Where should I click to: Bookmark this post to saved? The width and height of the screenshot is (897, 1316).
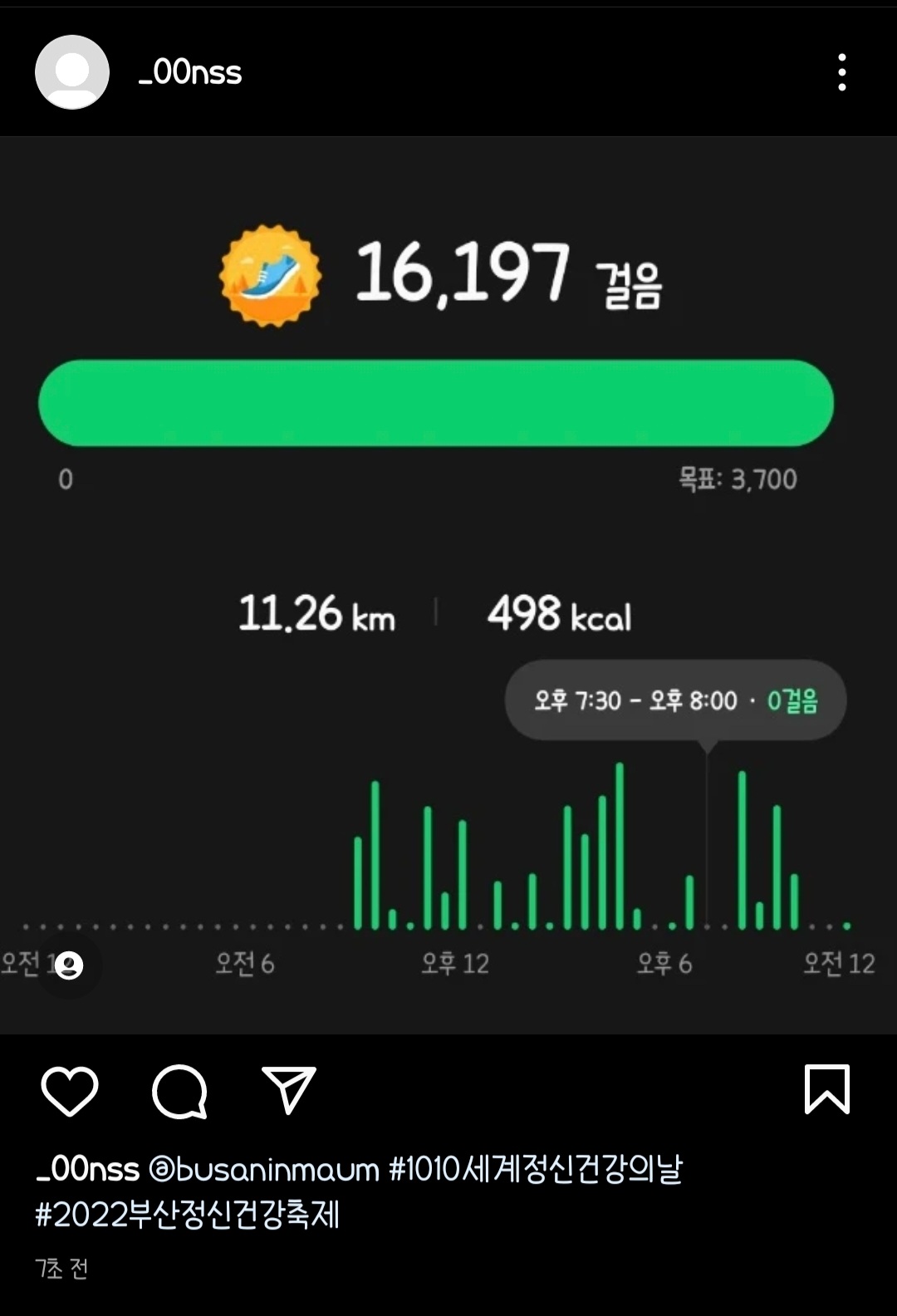coord(827,1088)
